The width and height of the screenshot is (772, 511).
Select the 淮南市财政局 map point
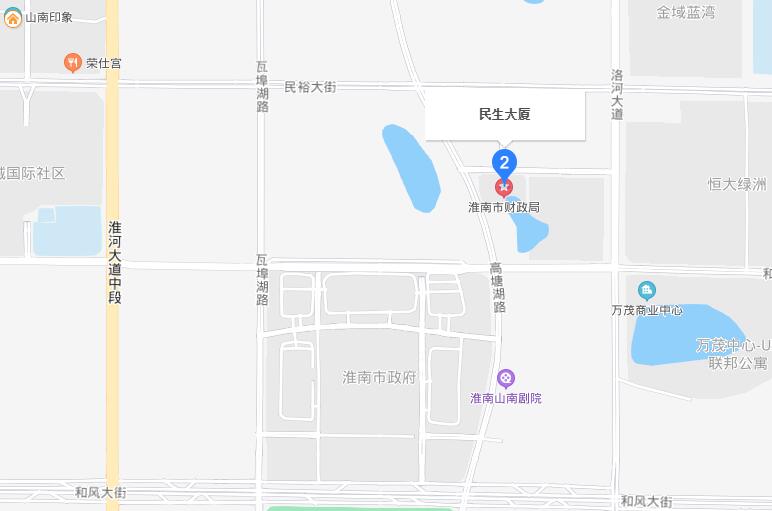pyautogui.click(x=504, y=188)
